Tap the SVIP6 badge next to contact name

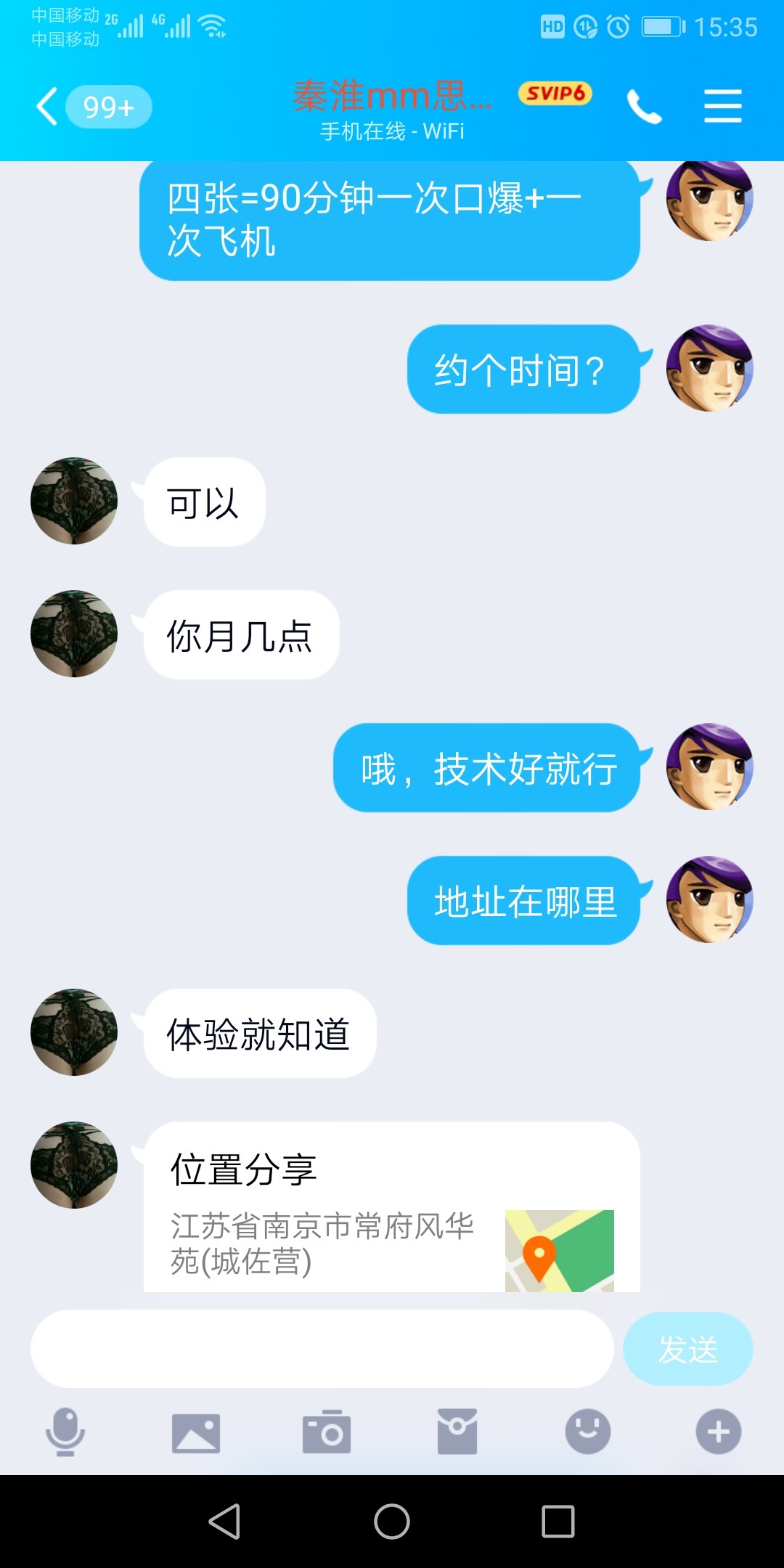coord(555,94)
